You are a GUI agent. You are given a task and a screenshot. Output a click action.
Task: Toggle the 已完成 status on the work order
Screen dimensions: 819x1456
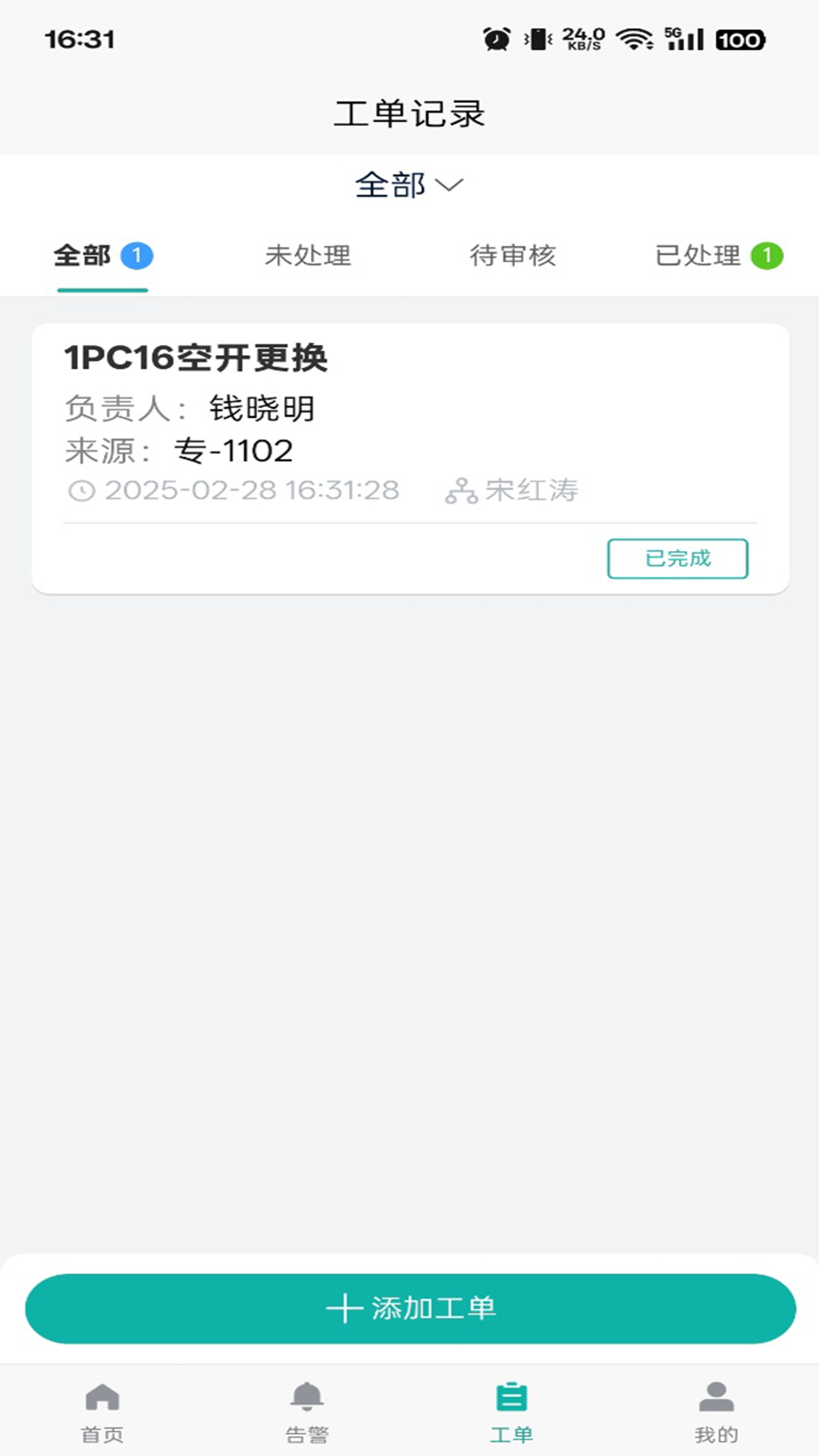pos(677,558)
